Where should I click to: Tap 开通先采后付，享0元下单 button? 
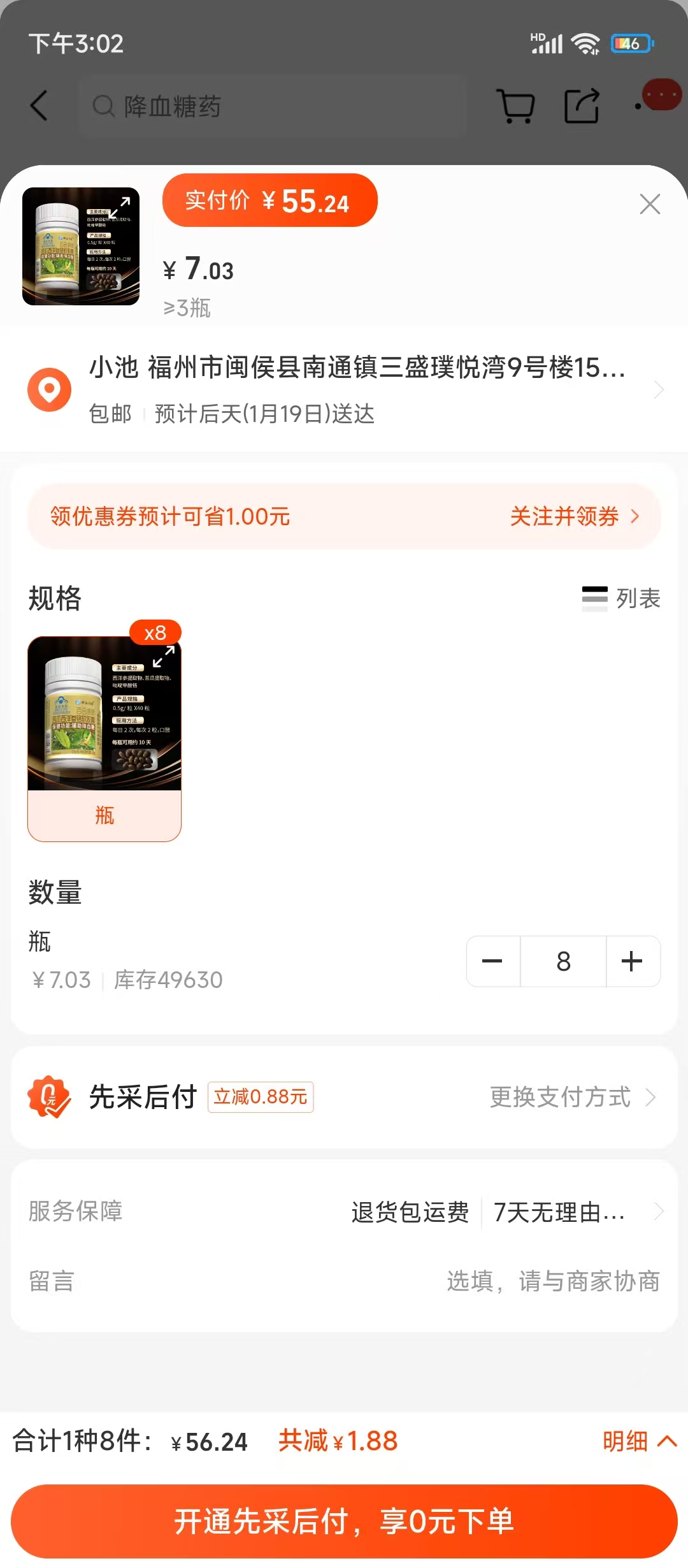[x=344, y=1521]
